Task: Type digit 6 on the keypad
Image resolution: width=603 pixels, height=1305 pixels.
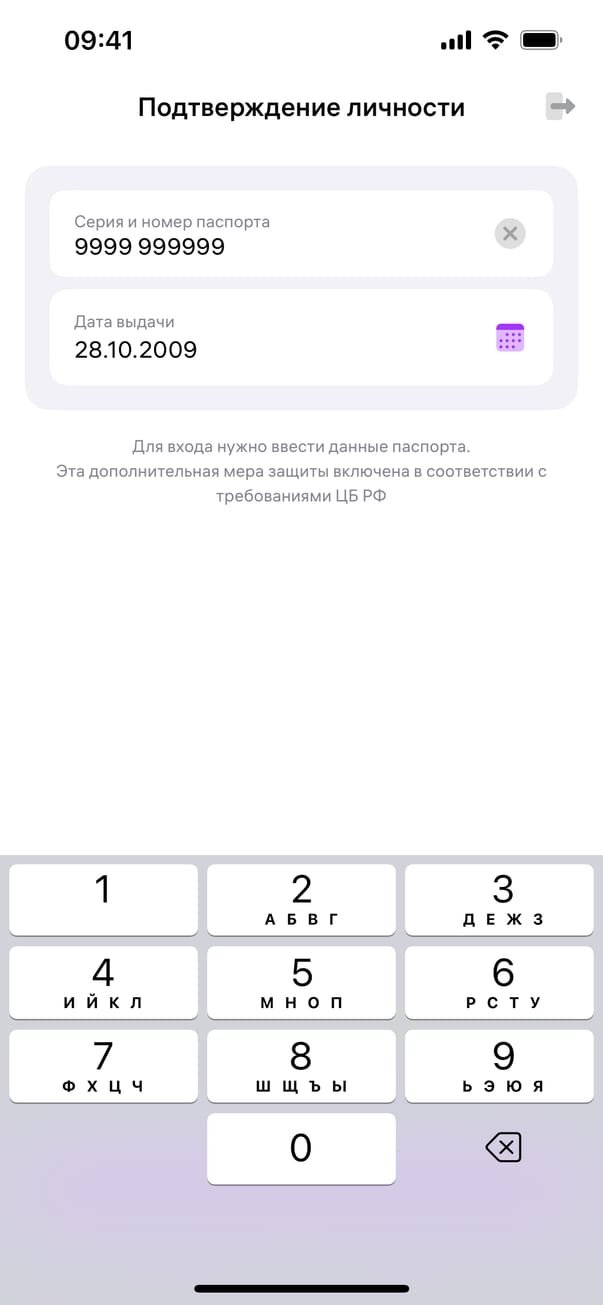Action: click(503, 982)
